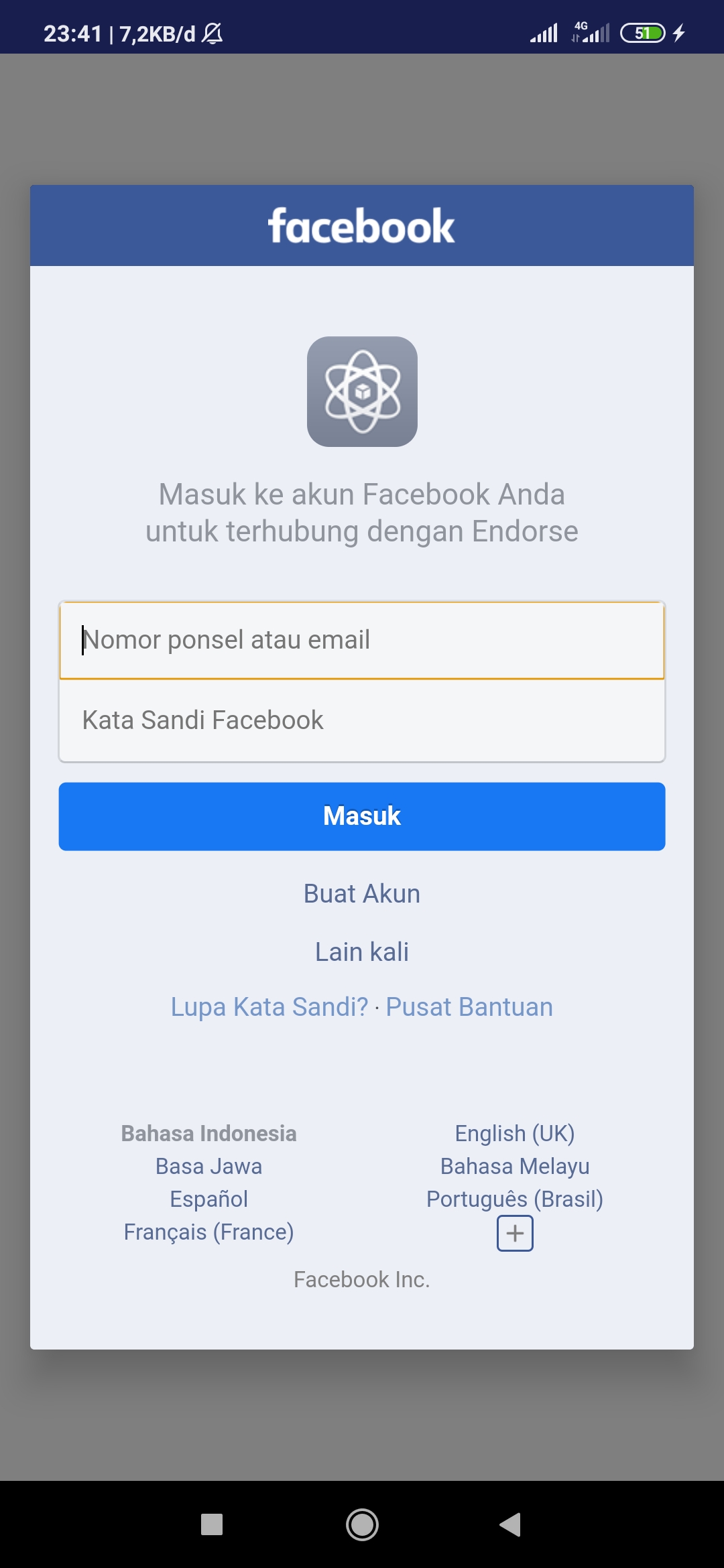724x1568 pixels.
Task: Select Bahasa Melayu language
Action: click(515, 1166)
